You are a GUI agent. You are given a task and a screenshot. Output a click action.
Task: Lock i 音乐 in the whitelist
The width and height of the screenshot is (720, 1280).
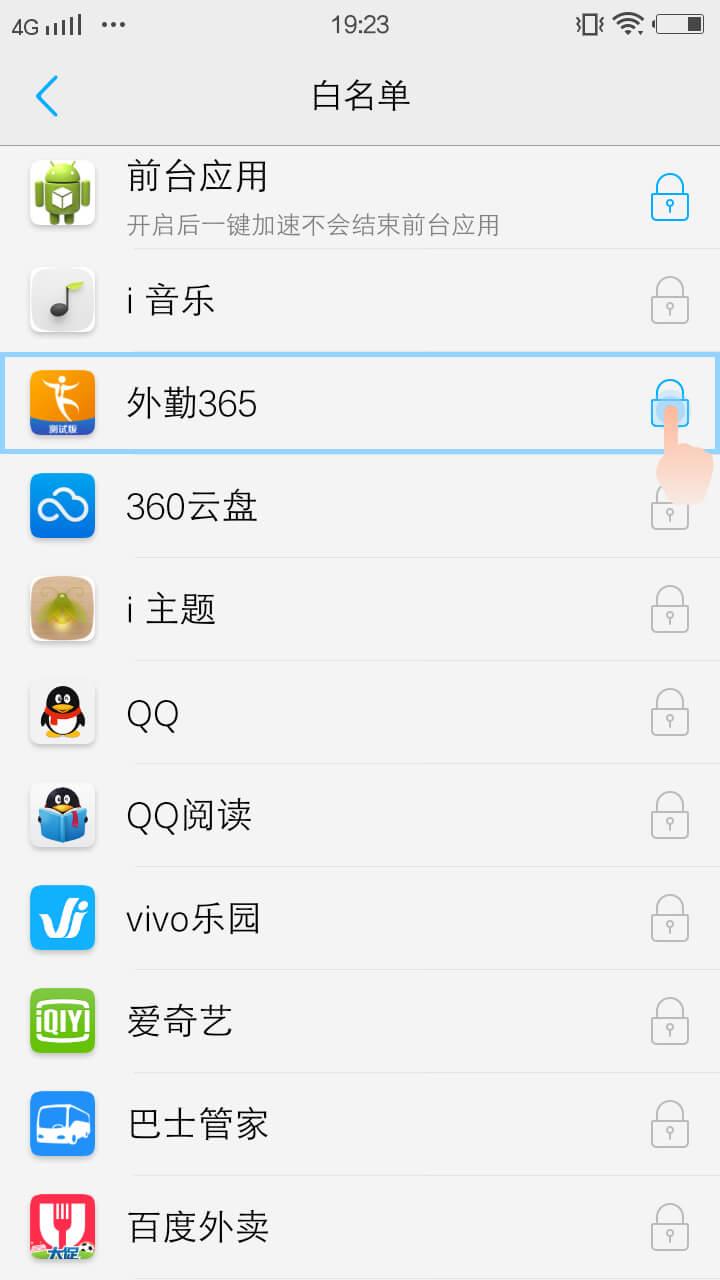[x=669, y=300]
